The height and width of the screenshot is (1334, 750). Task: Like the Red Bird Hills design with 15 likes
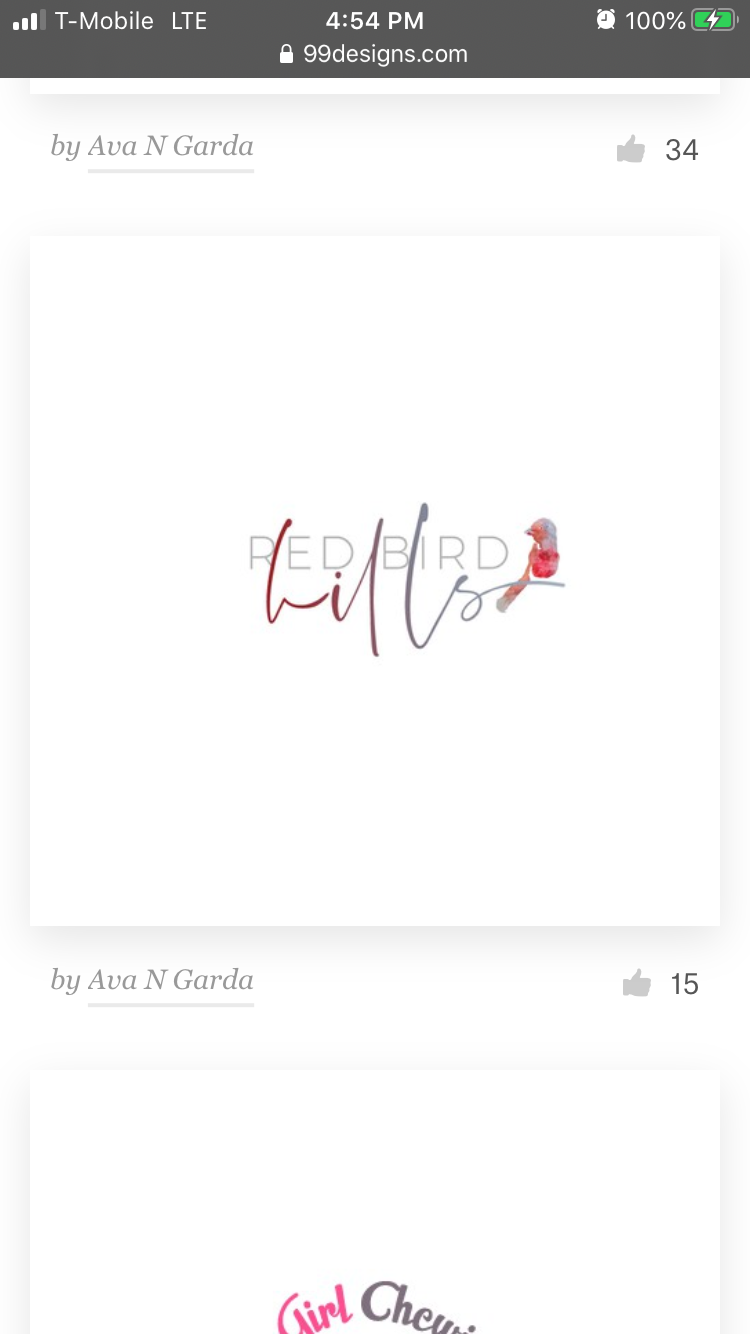(x=636, y=984)
